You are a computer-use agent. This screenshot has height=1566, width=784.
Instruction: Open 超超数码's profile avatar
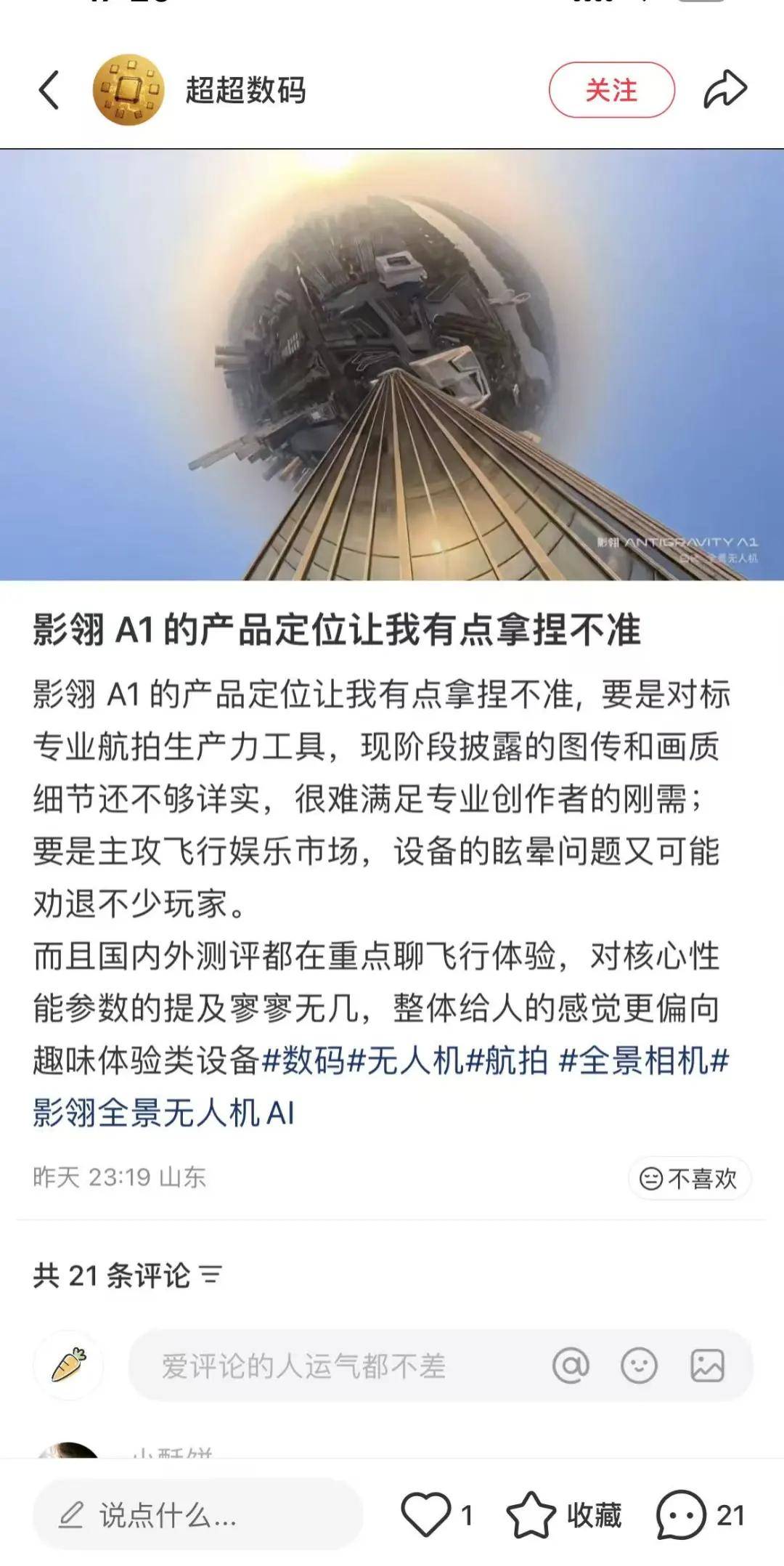pos(128,90)
